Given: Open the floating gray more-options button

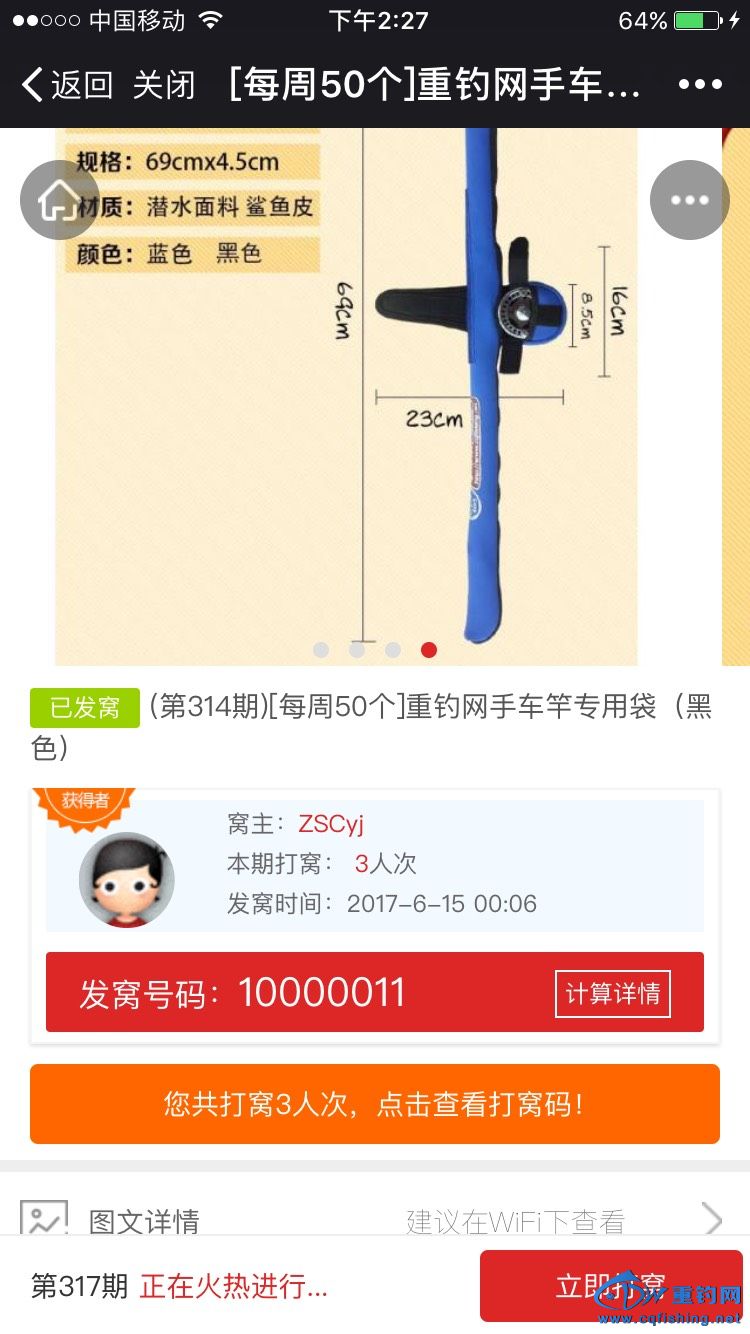Looking at the screenshot, I should coord(690,200).
